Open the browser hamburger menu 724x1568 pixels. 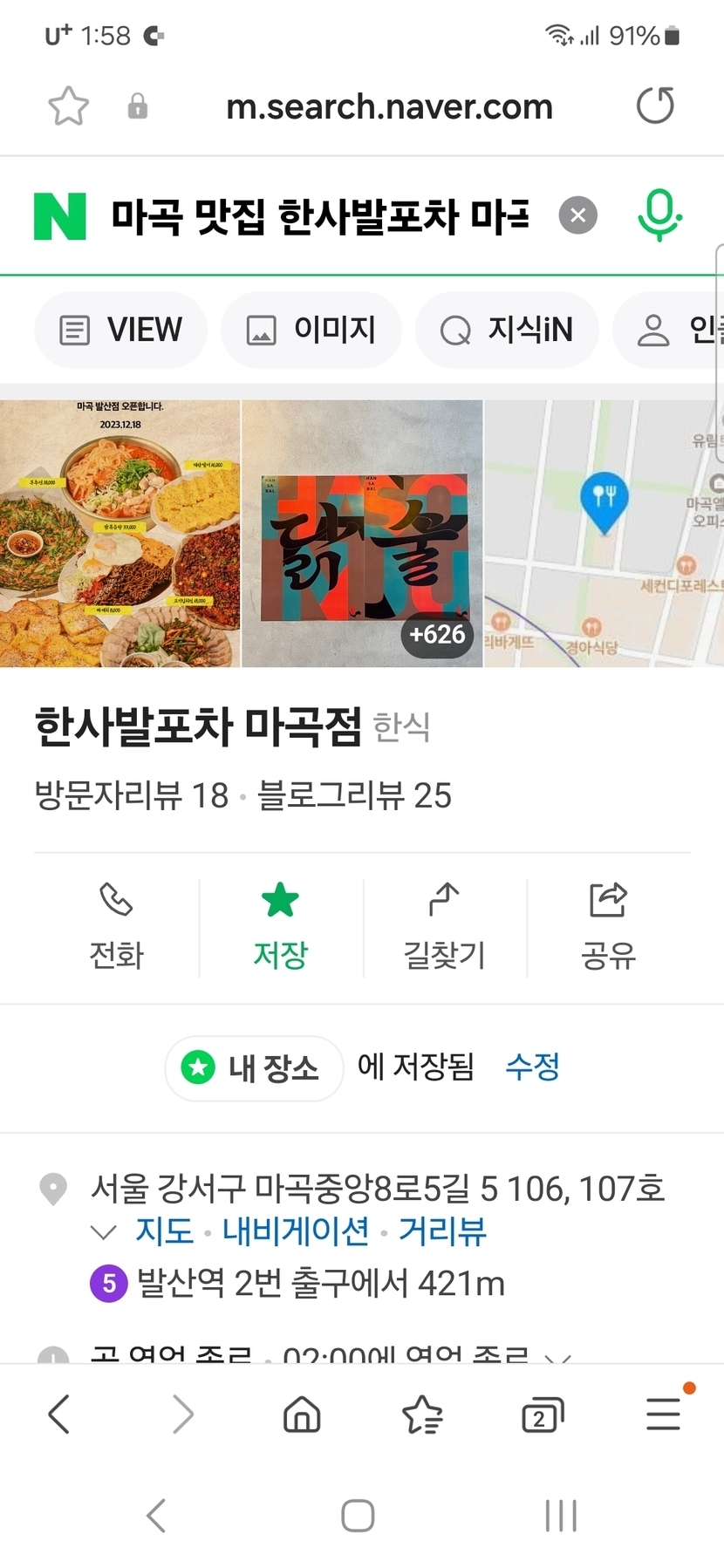[663, 1414]
